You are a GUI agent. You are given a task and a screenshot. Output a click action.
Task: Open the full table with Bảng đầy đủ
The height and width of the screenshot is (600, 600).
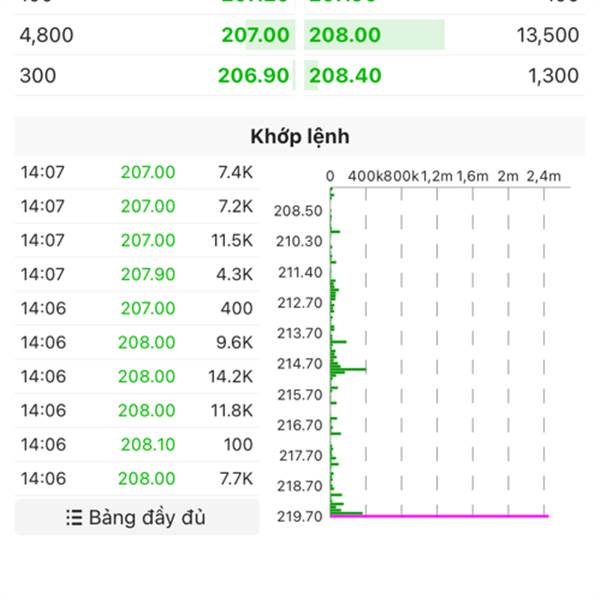pyautogui.click(x=136, y=517)
